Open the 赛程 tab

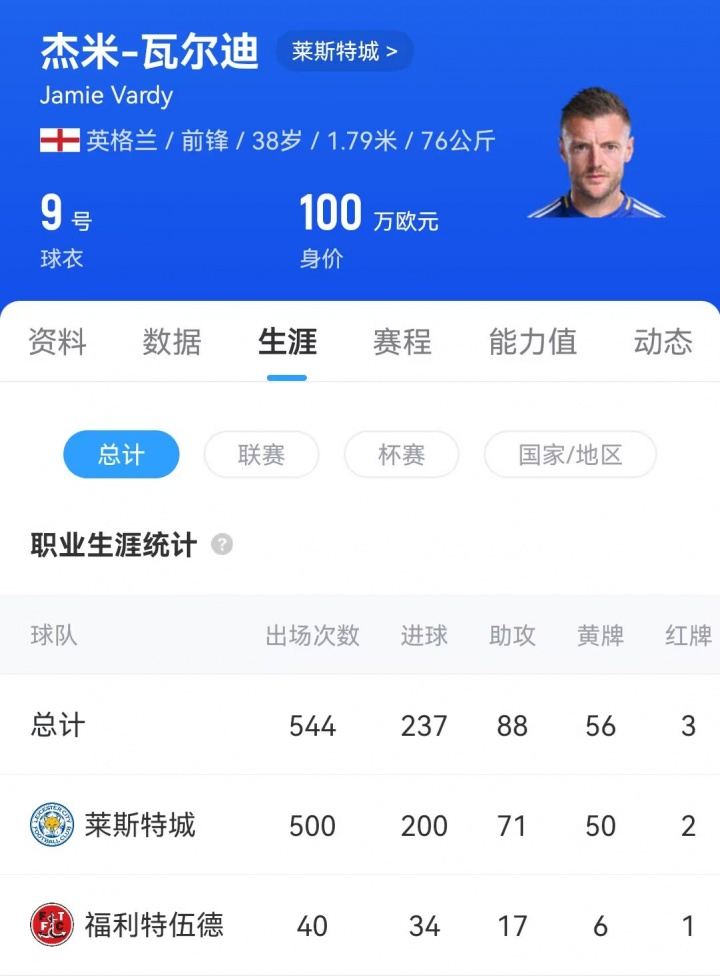coord(402,342)
